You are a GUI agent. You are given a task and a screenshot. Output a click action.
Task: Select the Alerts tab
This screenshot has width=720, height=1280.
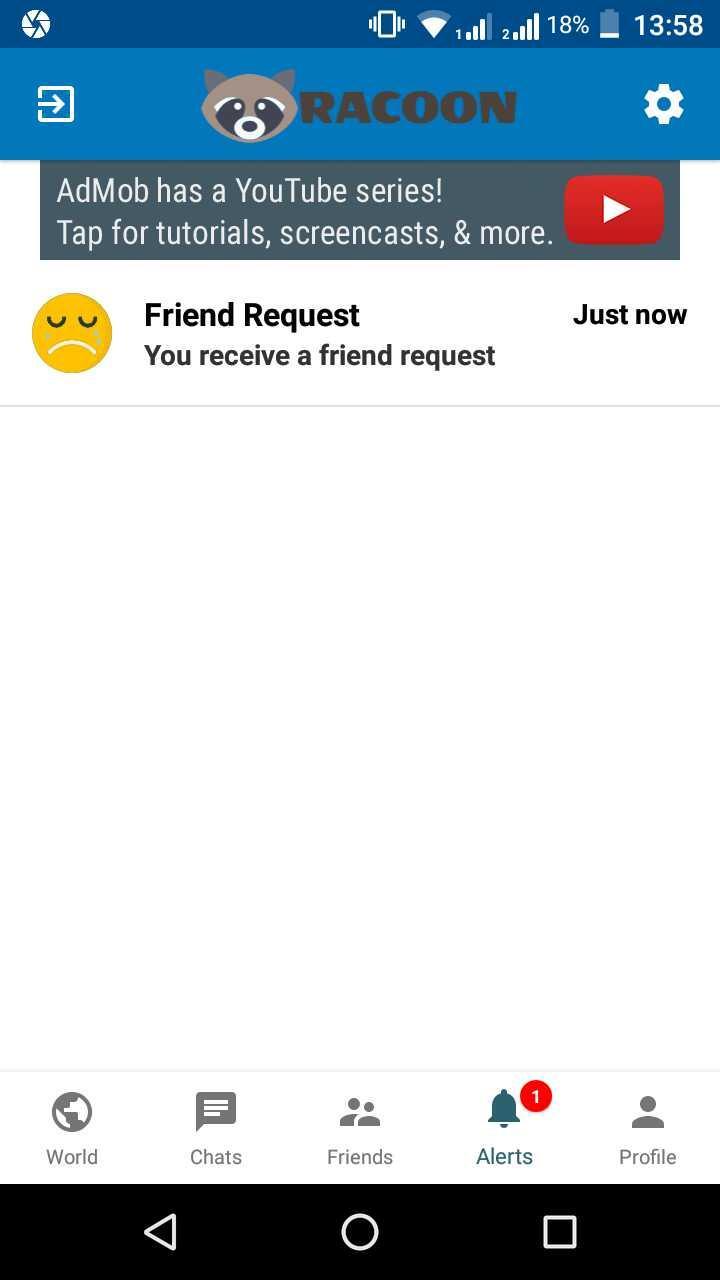[x=504, y=1129]
